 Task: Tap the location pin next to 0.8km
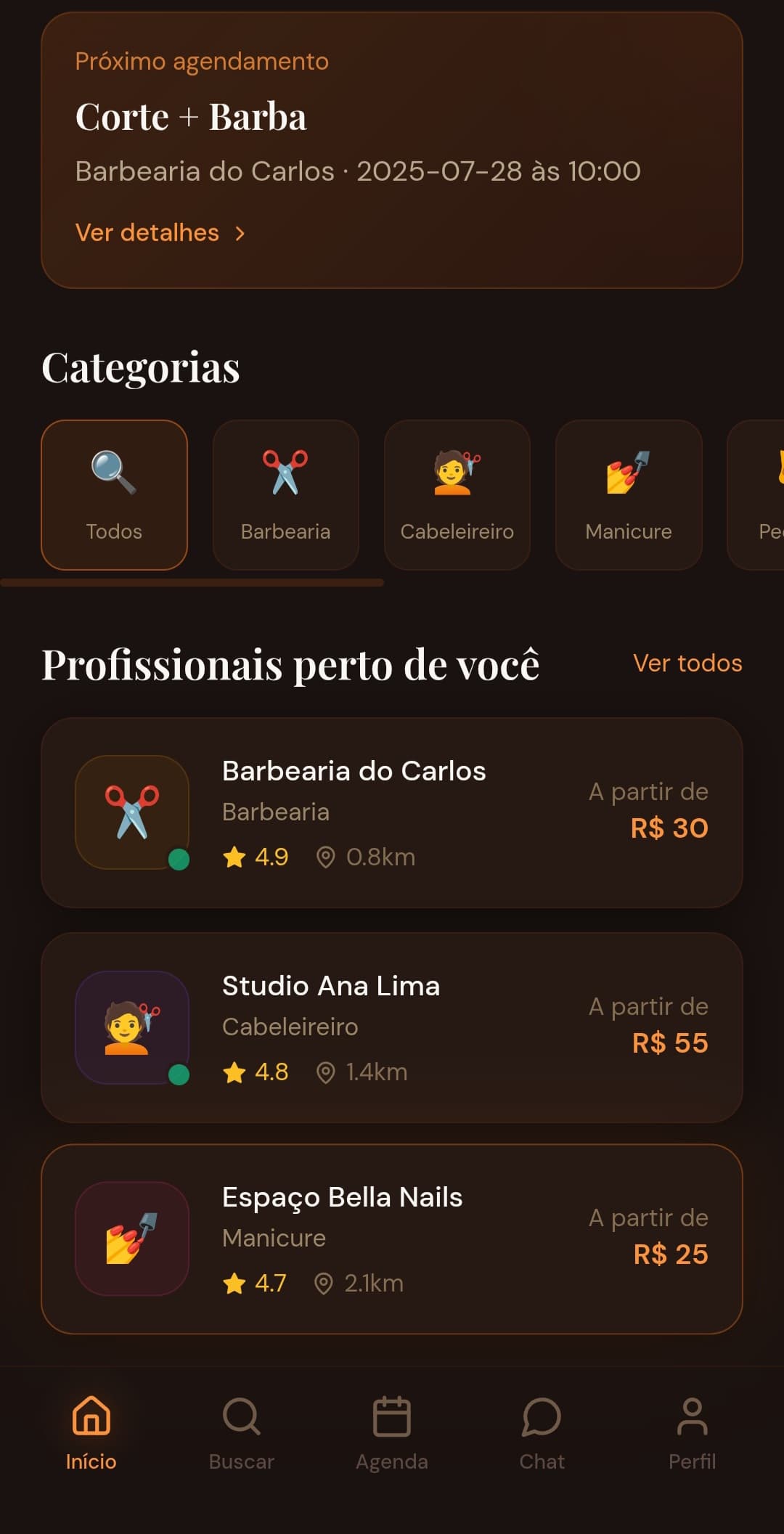click(324, 857)
